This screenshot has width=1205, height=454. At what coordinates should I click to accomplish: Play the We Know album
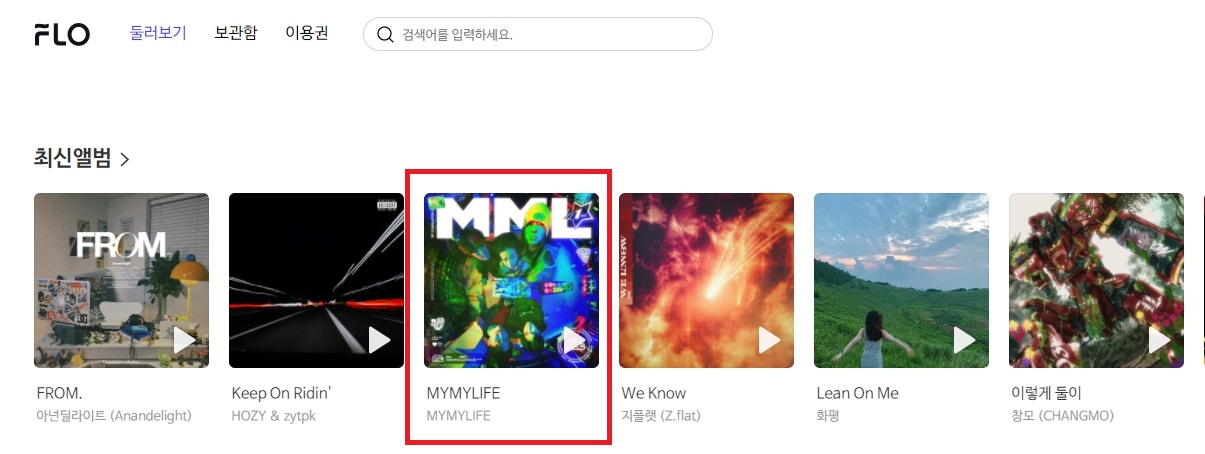[x=770, y=340]
